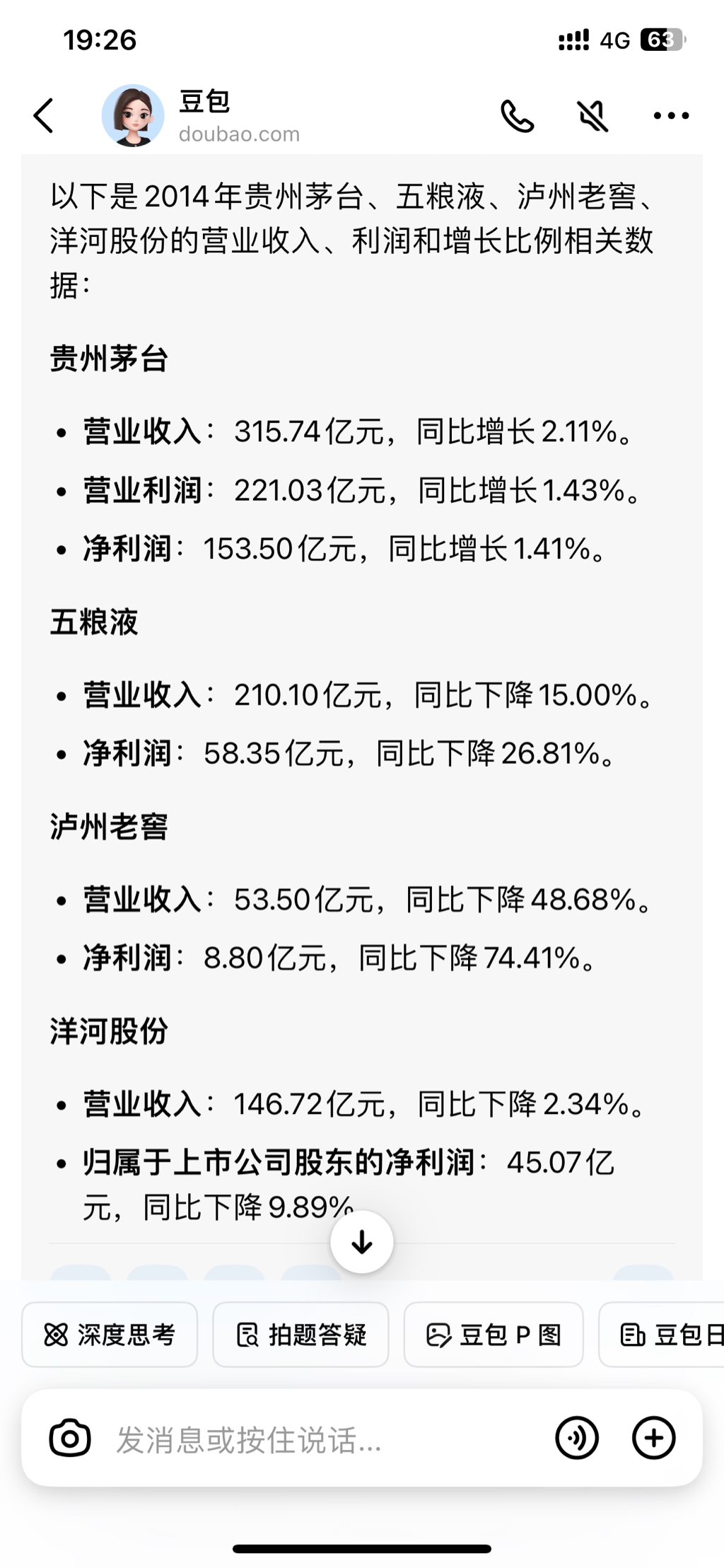Start a voice call with 豆包
Image resolution: width=724 pixels, height=1568 pixels.
tap(518, 116)
